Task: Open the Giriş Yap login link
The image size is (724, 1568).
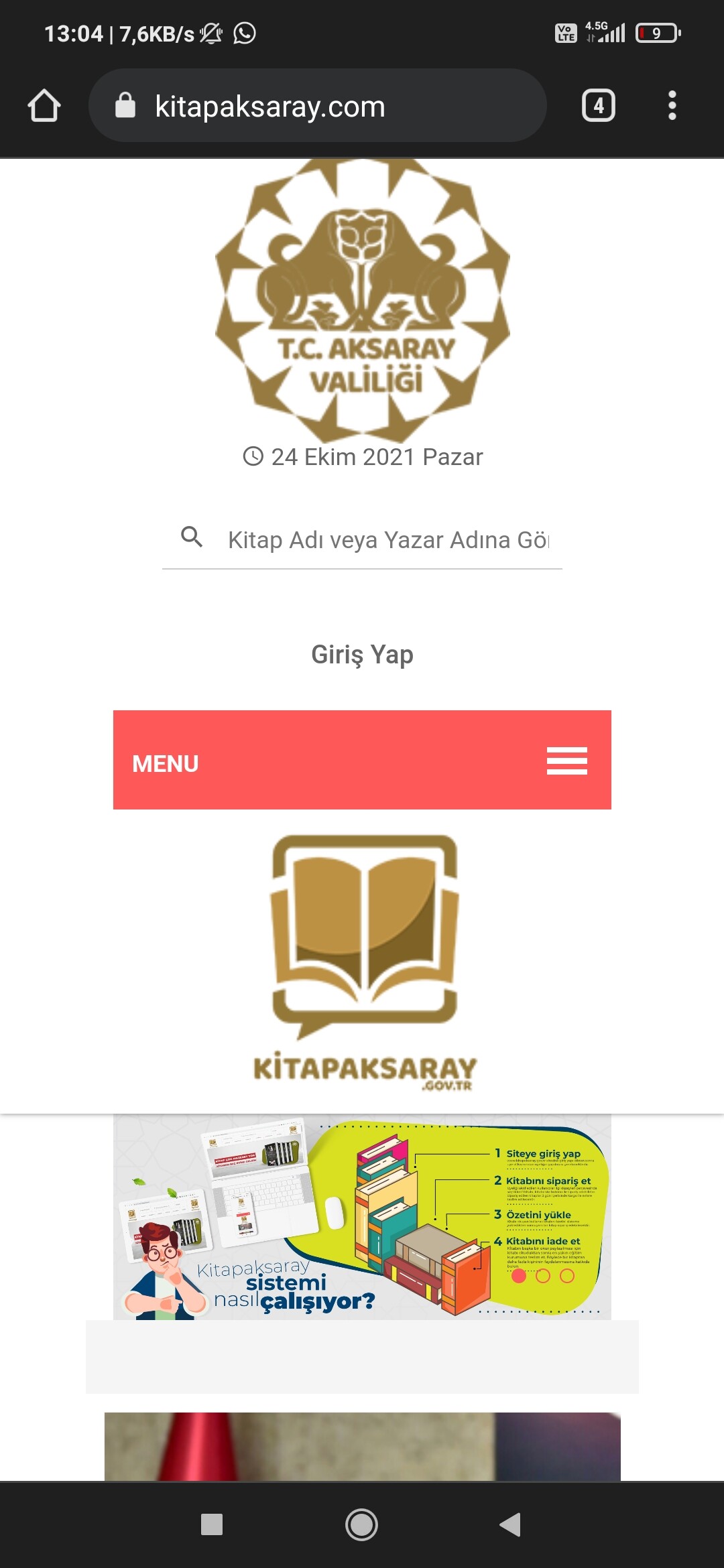Action: [x=362, y=655]
